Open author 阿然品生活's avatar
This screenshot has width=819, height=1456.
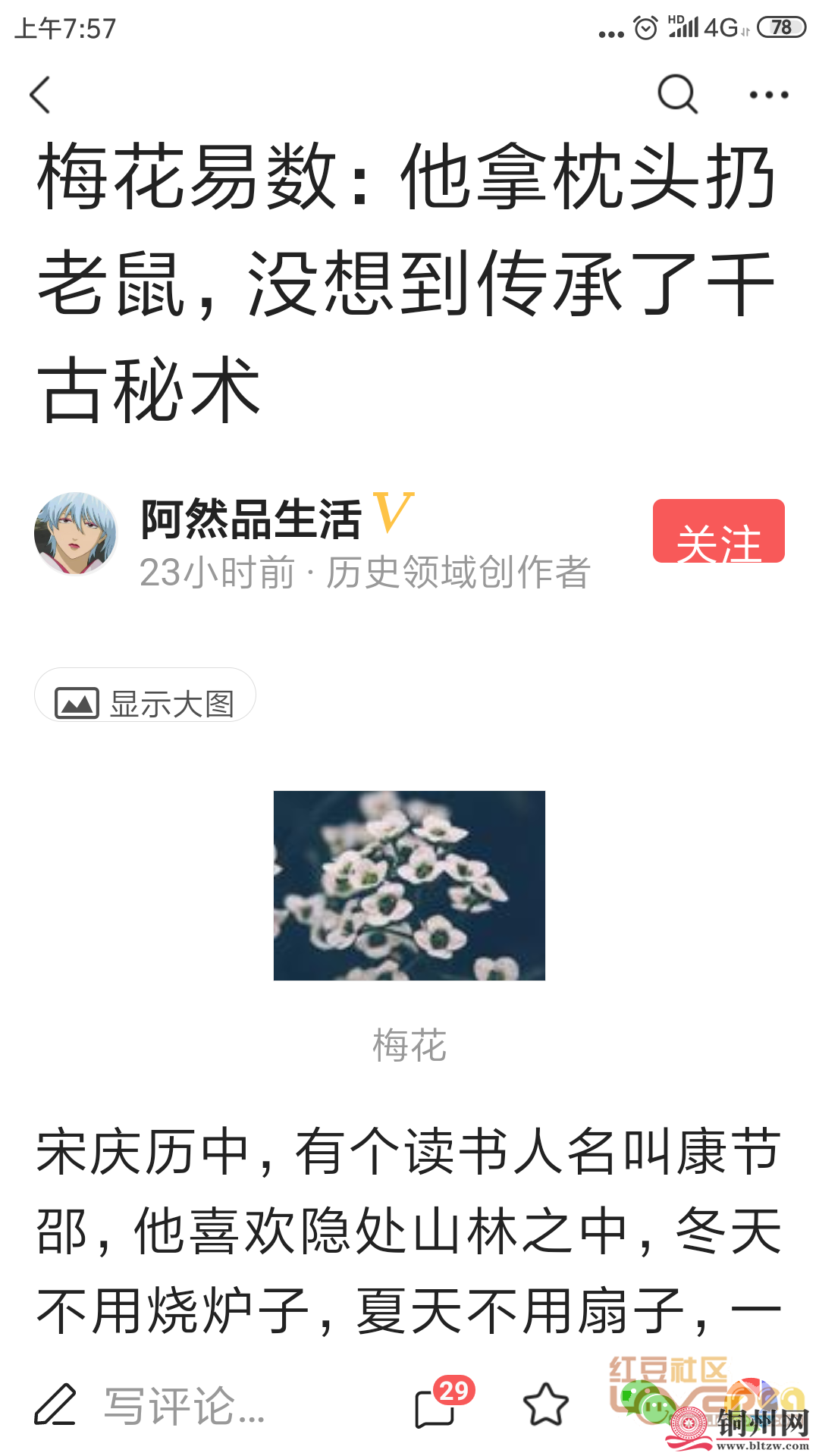[x=76, y=533]
